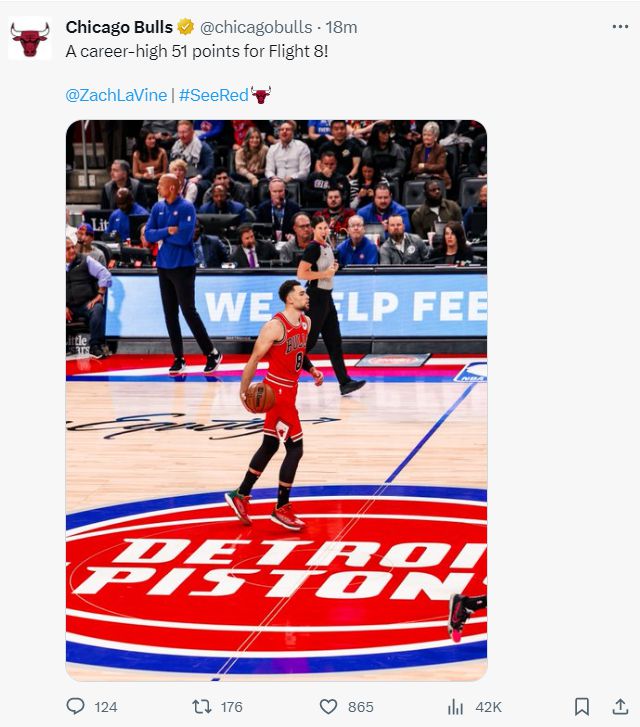640x727 pixels.
Task: Bookmark the Chicago Bulls post
Action: (581, 706)
